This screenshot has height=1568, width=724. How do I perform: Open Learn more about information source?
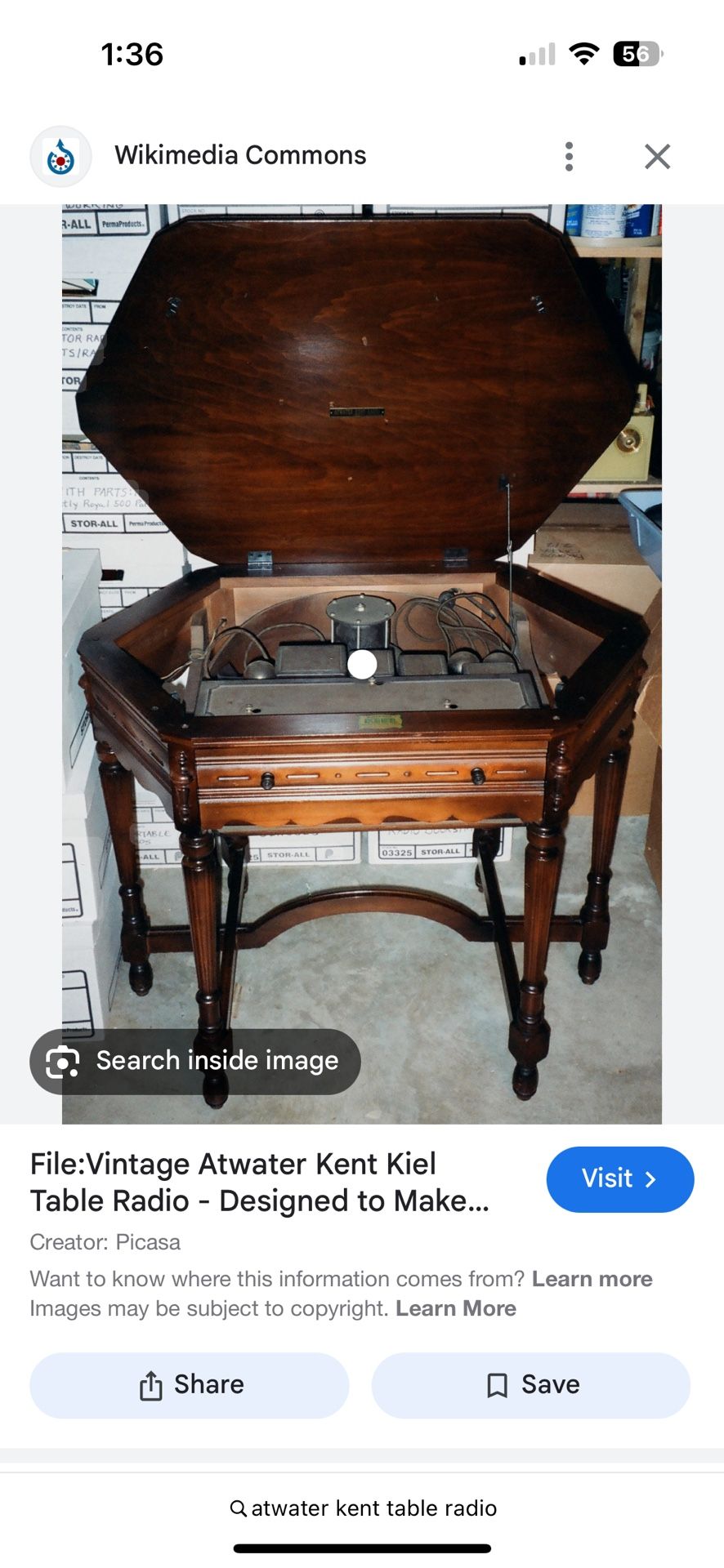(x=592, y=1279)
